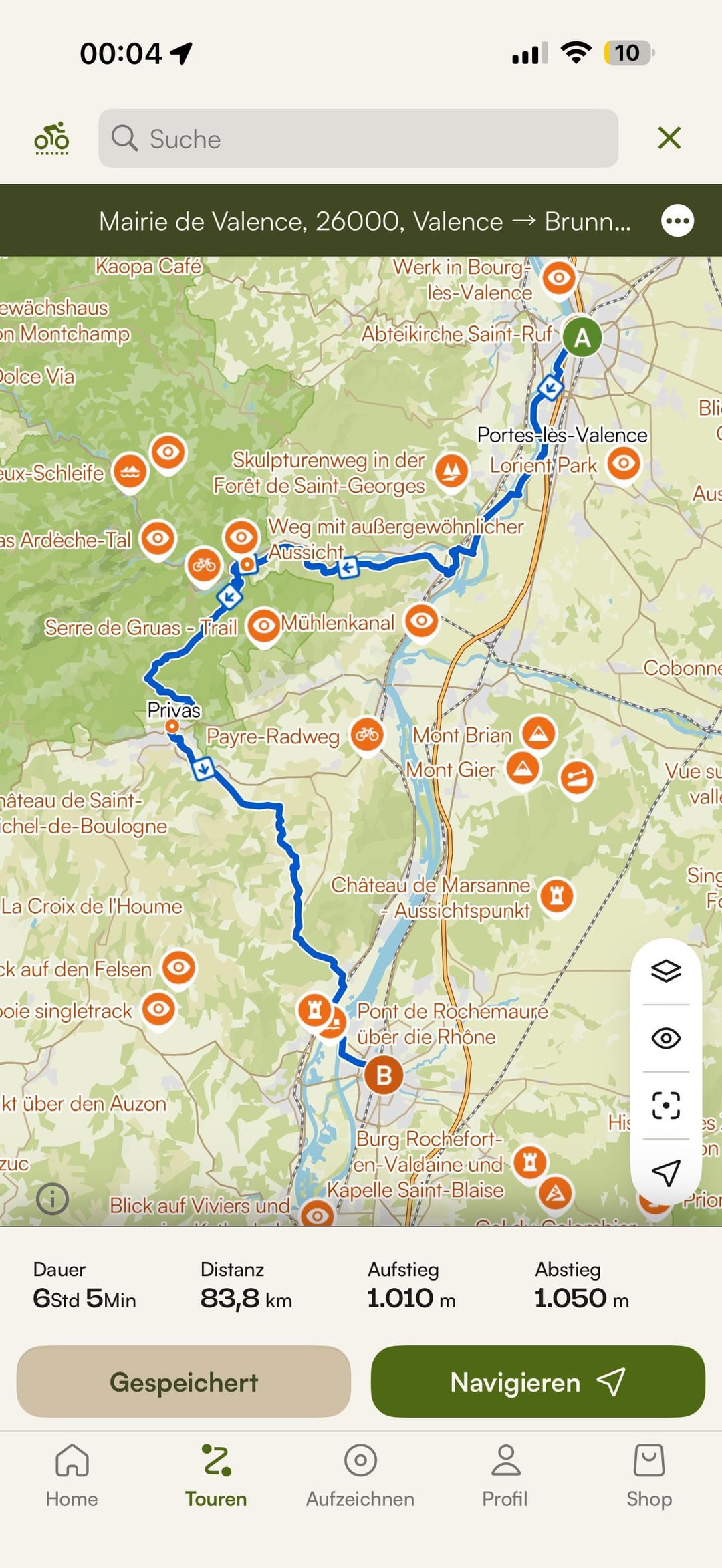Toggle highlights visibility with the eye icon
The height and width of the screenshot is (1568, 722).
point(666,1038)
